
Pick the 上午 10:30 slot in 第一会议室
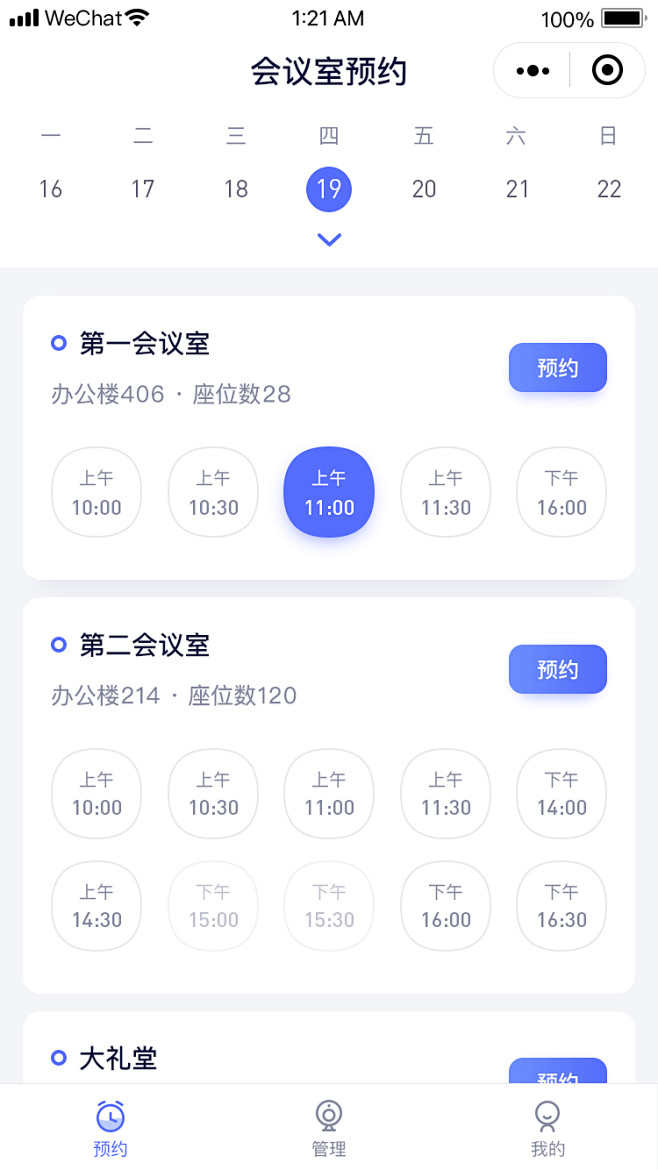pyautogui.click(x=213, y=492)
